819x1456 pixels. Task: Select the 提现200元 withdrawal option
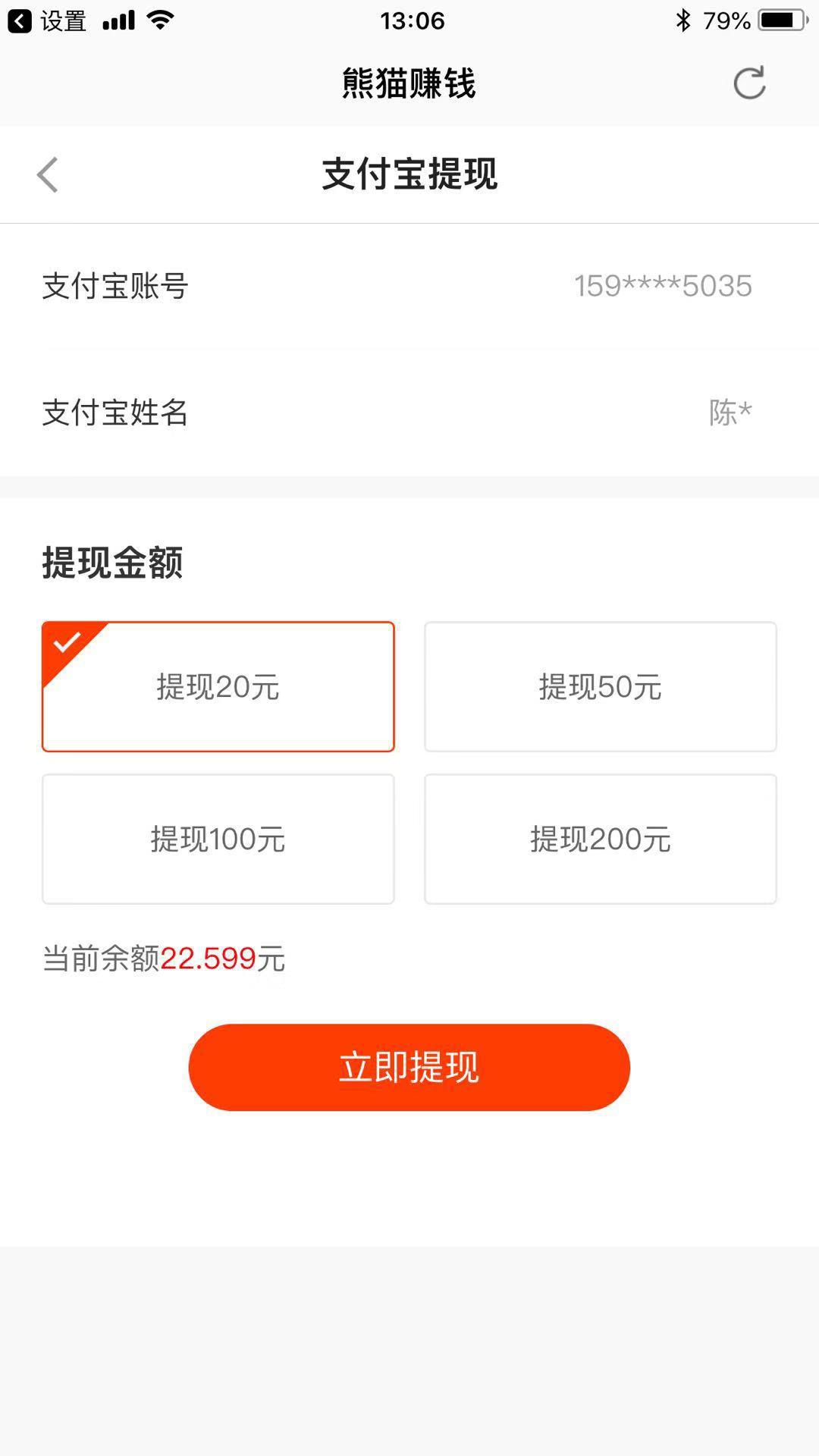click(x=600, y=839)
